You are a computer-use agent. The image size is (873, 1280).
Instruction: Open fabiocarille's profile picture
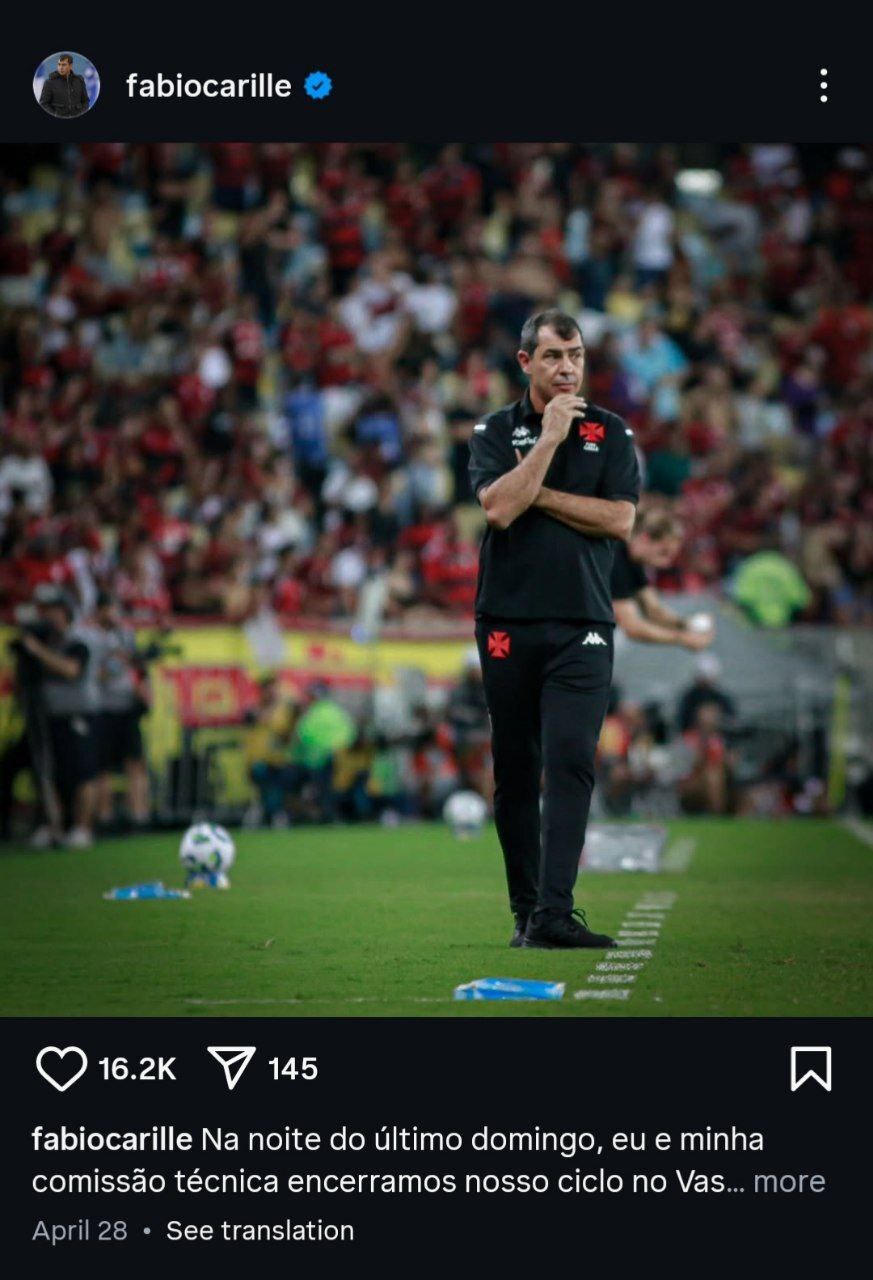point(66,86)
